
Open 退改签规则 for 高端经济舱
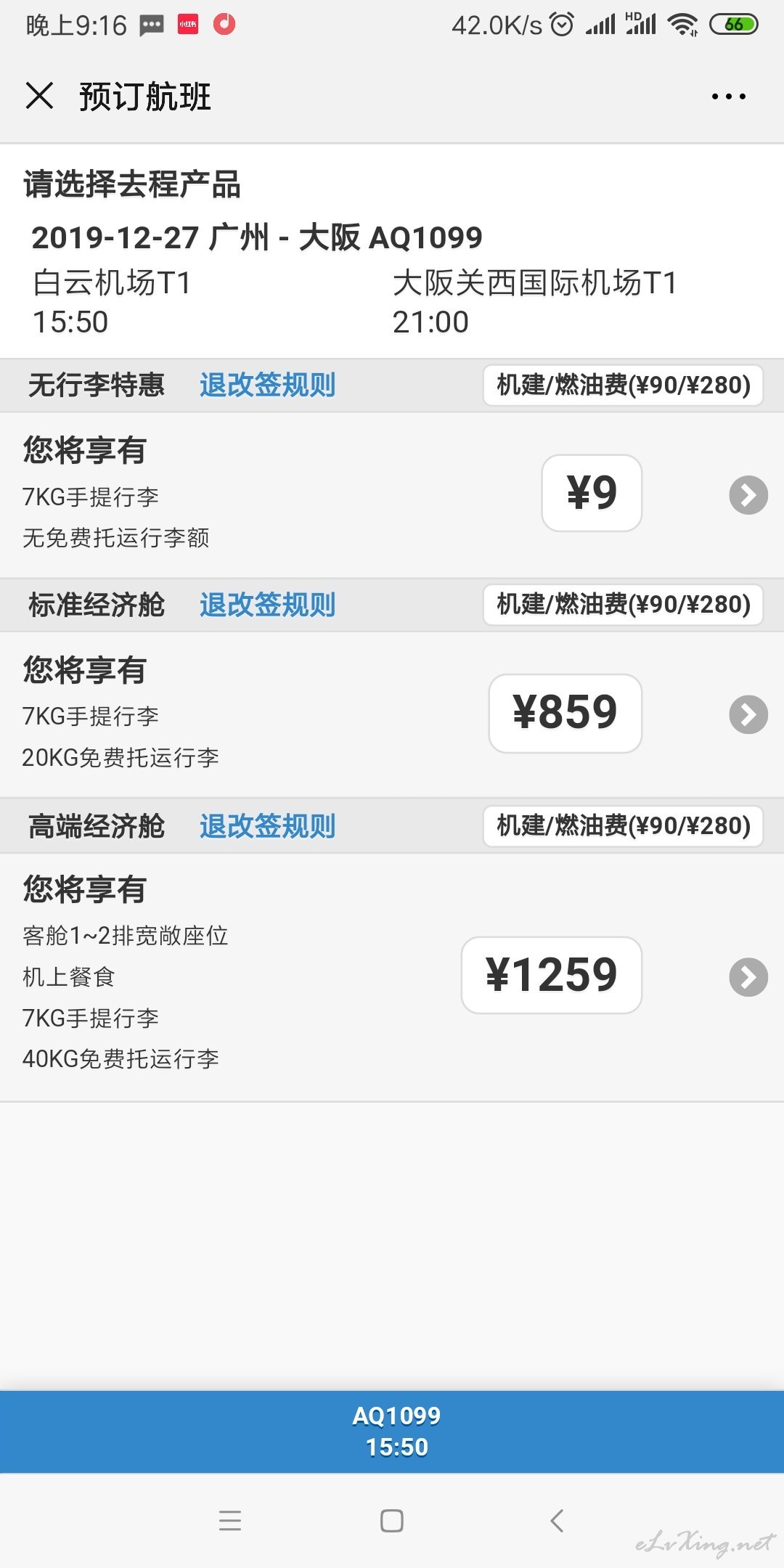267,826
